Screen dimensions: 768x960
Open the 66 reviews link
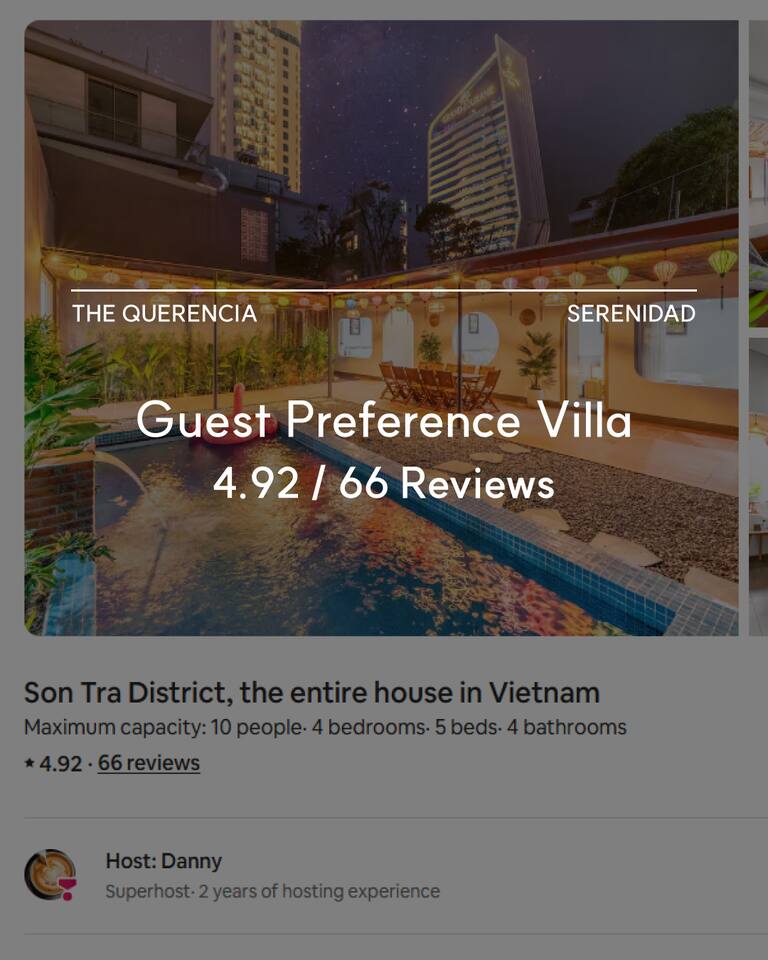149,763
